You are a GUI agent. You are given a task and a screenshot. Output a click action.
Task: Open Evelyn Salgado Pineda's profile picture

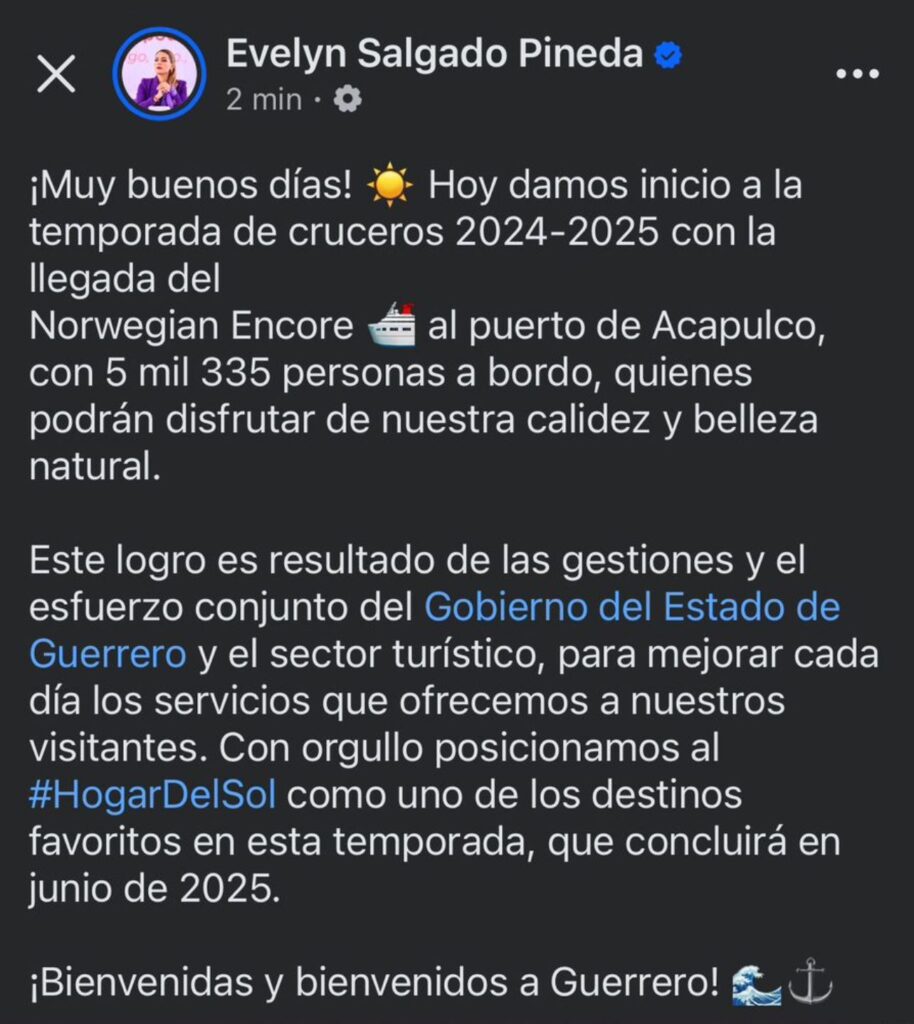click(x=159, y=74)
